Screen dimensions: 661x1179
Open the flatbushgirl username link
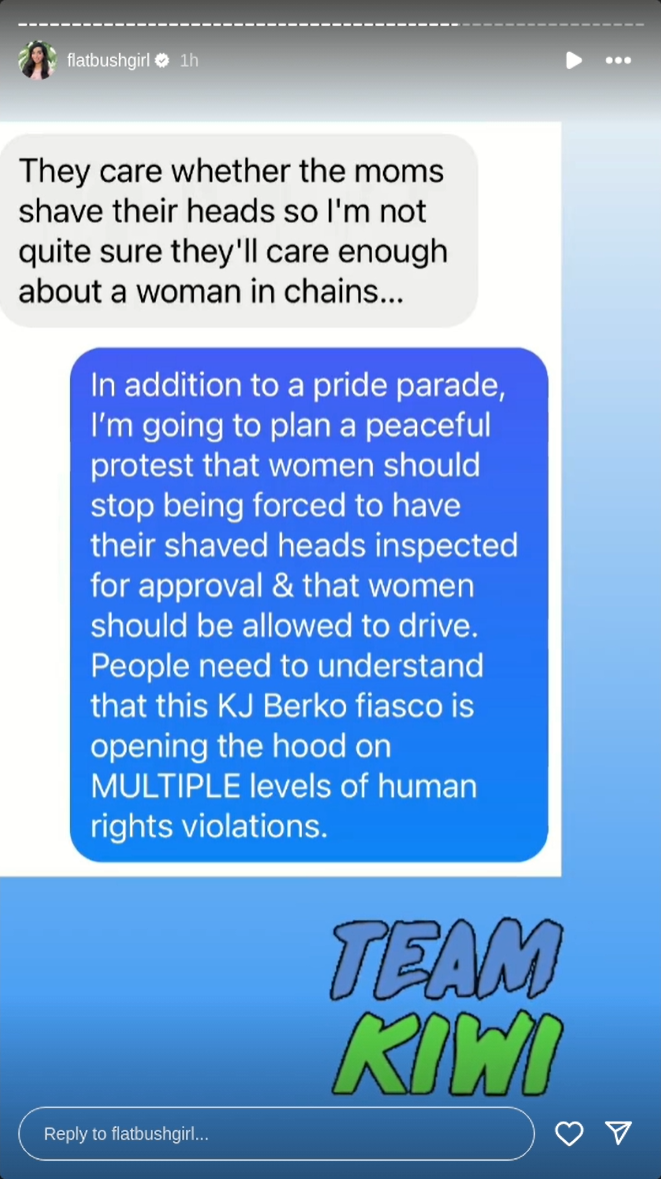[108, 61]
